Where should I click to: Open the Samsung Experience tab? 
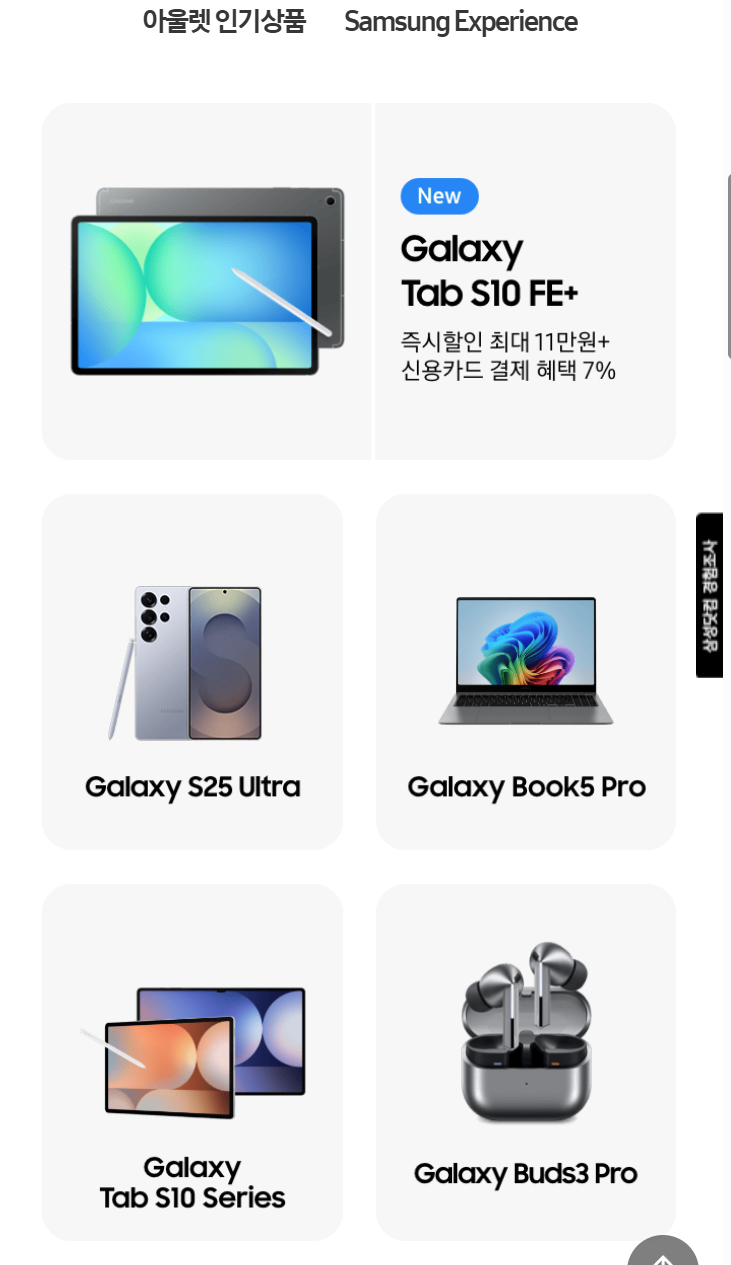pos(460,21)
